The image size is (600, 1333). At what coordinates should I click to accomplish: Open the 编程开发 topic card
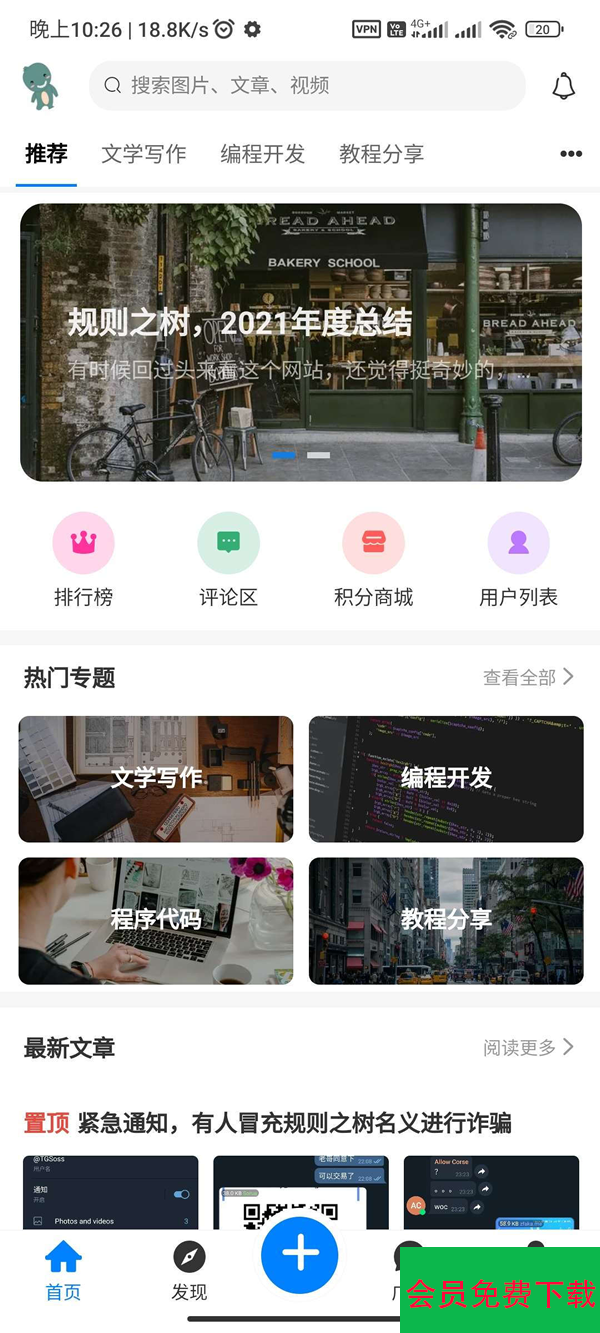(446, 779)
